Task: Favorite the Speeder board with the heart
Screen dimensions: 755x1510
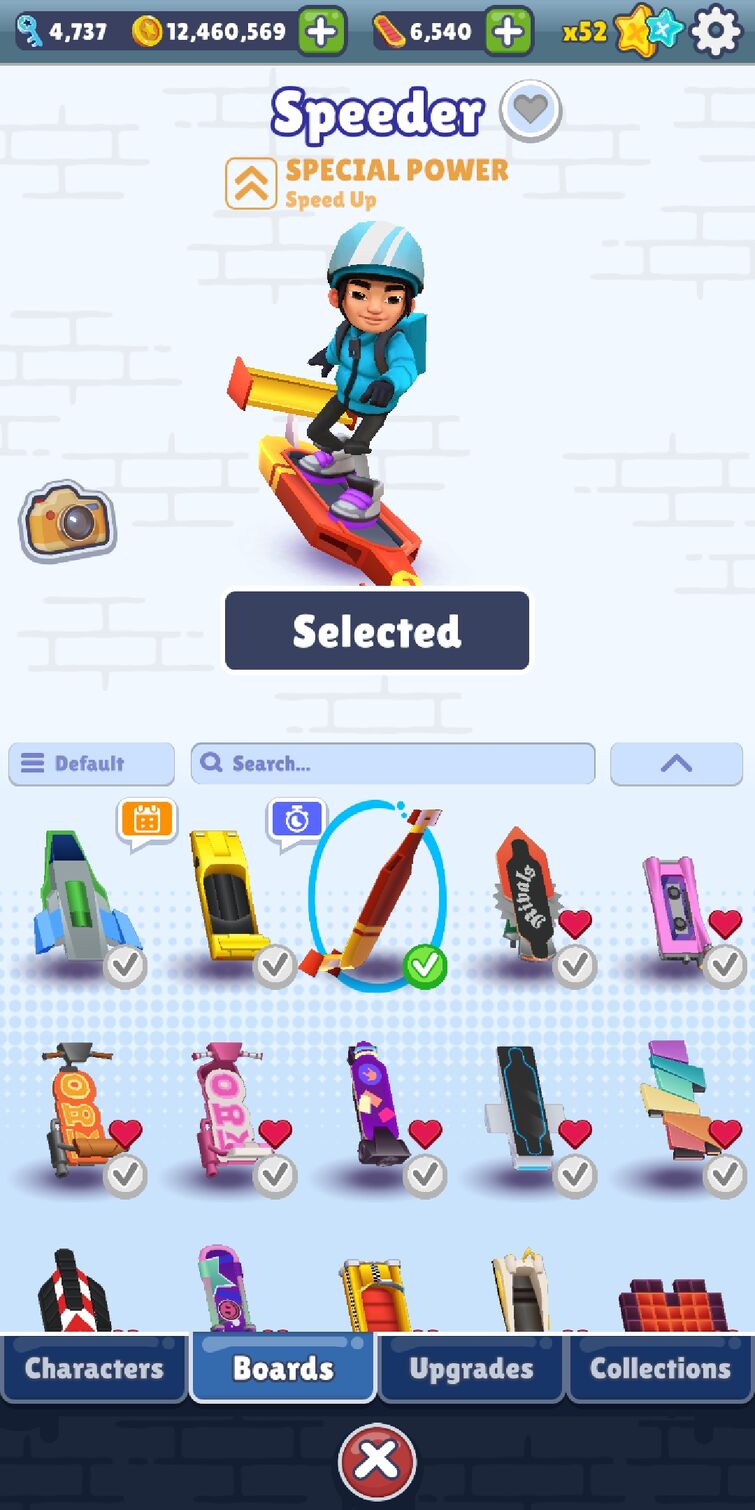Action: [530, 110]
